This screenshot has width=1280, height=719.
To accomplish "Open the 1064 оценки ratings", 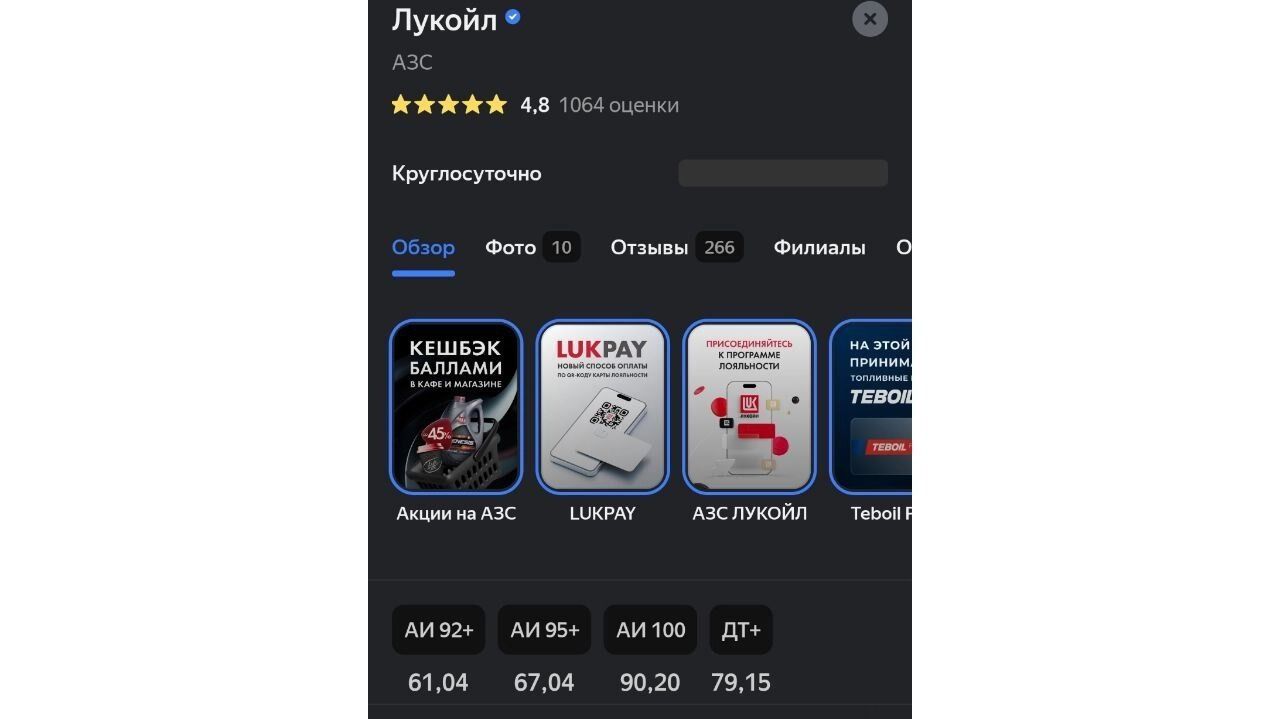I will (618, 105).
